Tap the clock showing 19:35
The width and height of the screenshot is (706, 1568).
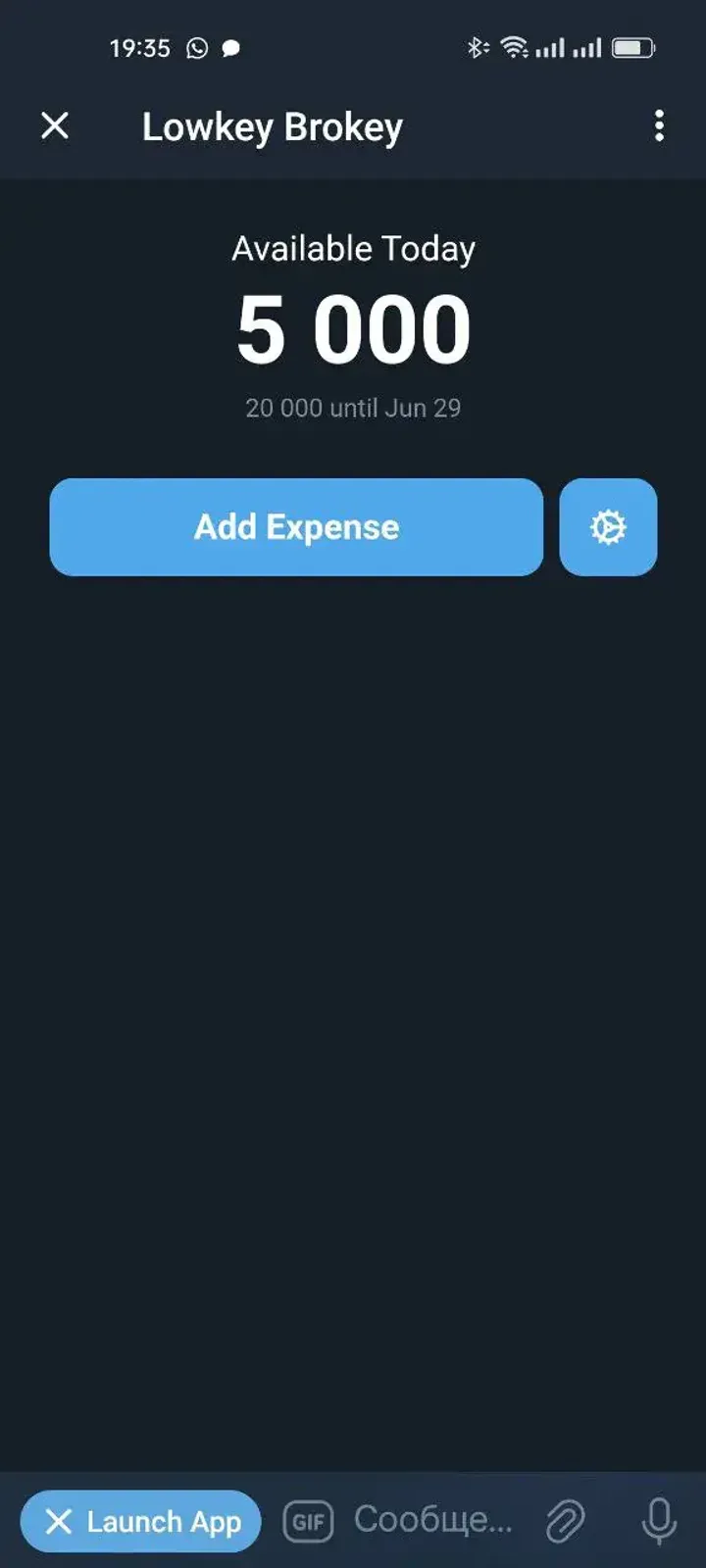click(x=141, y=46)
